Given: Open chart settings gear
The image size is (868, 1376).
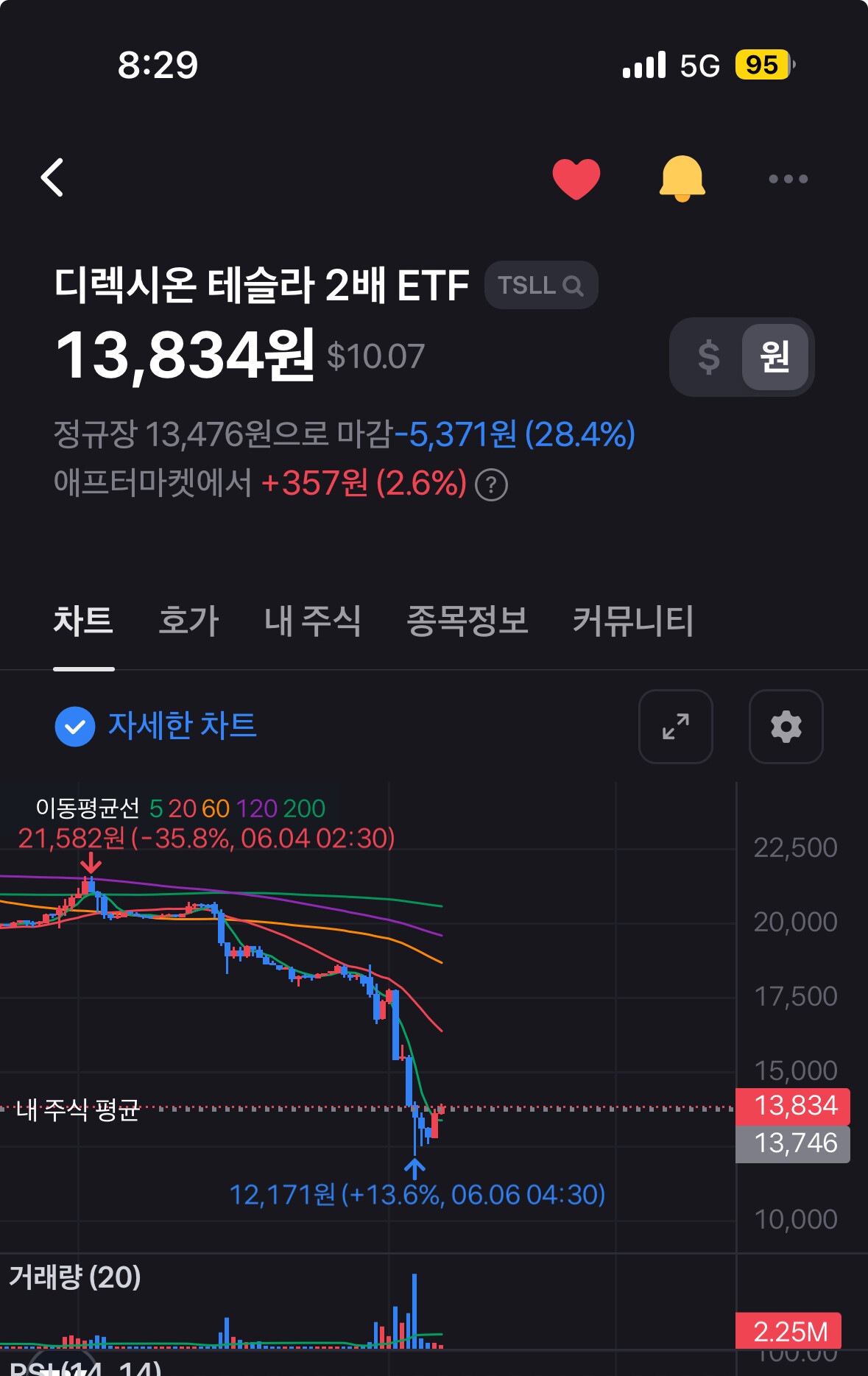Looking at the screenshot, I should pos(786,727).
